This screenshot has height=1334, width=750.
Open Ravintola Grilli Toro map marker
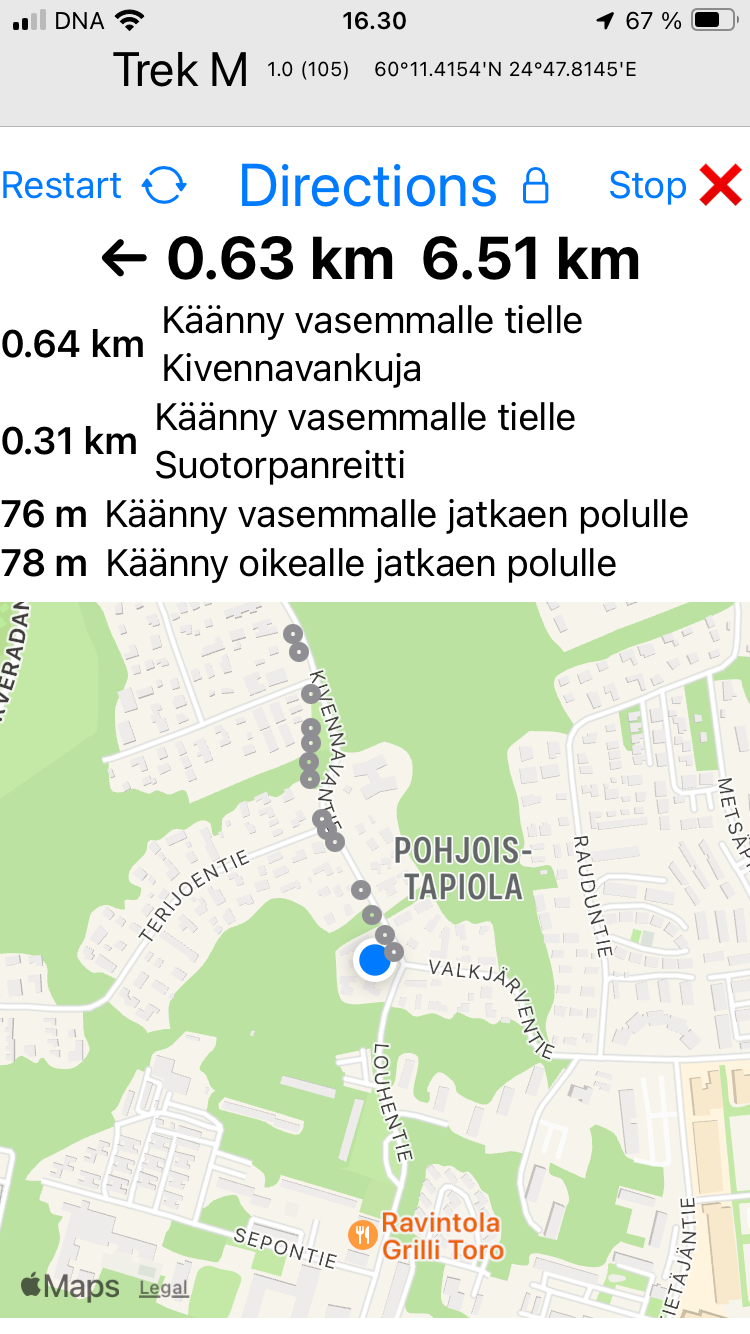click(362, 1236)
